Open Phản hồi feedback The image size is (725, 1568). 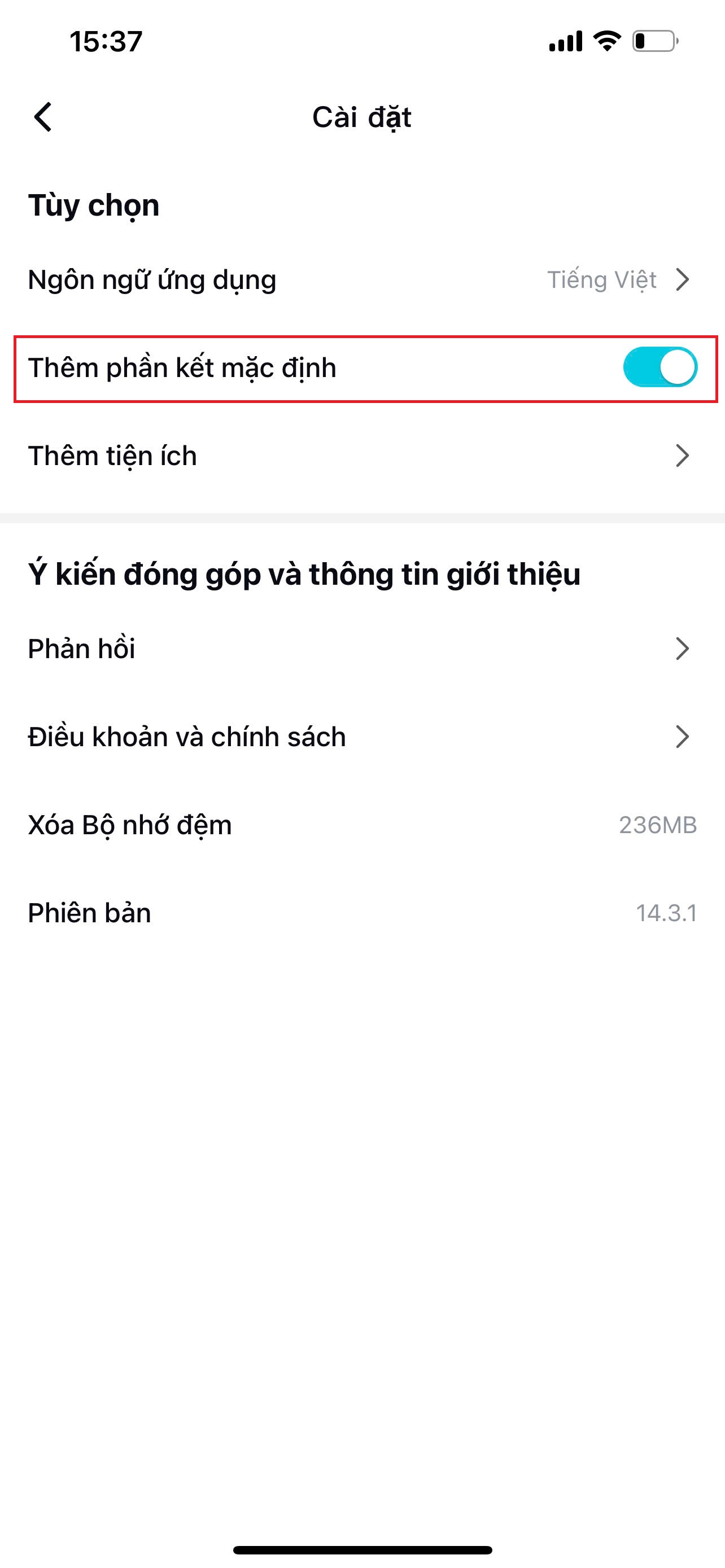(x=362, y=649)
